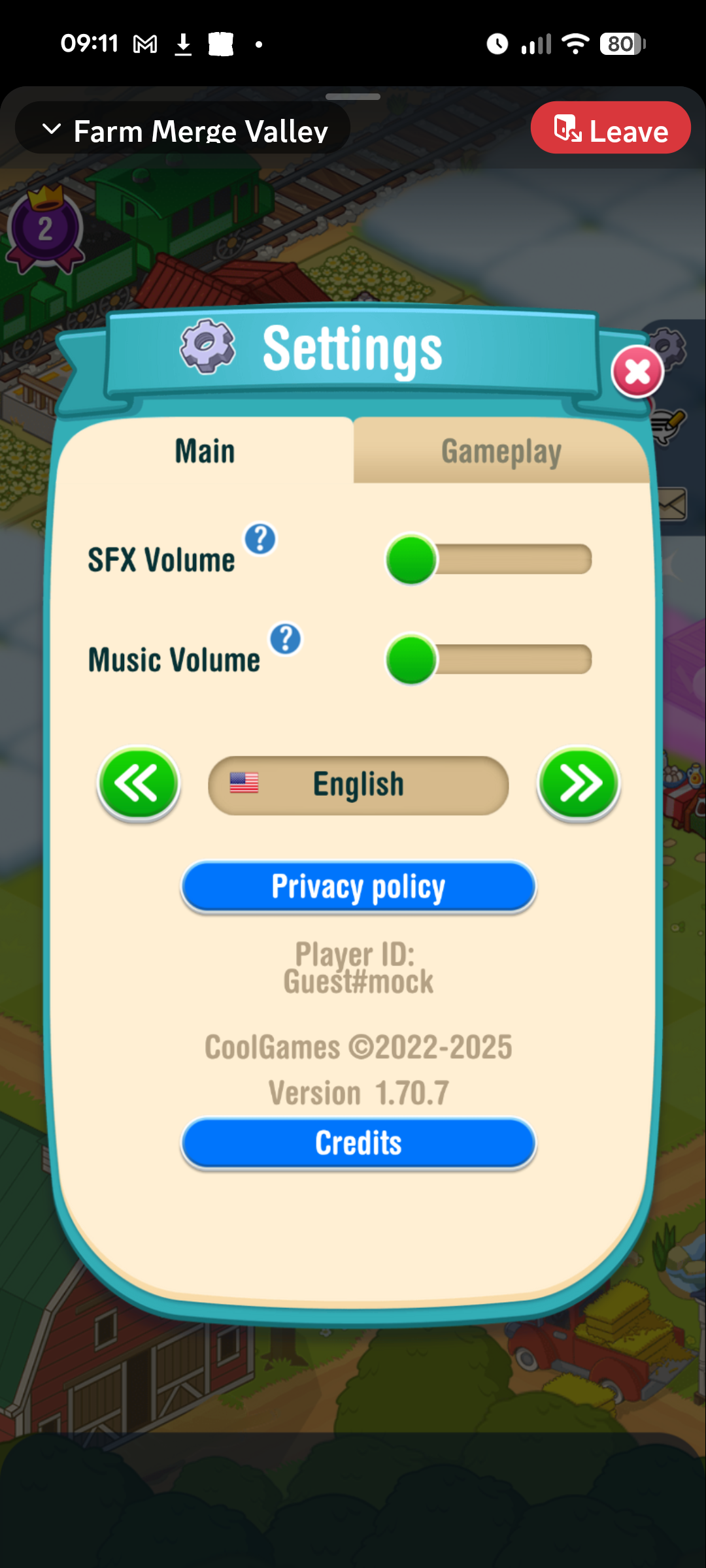The width and height of the screenshot is (706, 1568).
Task: Go to the previous language
Action: 139,783
